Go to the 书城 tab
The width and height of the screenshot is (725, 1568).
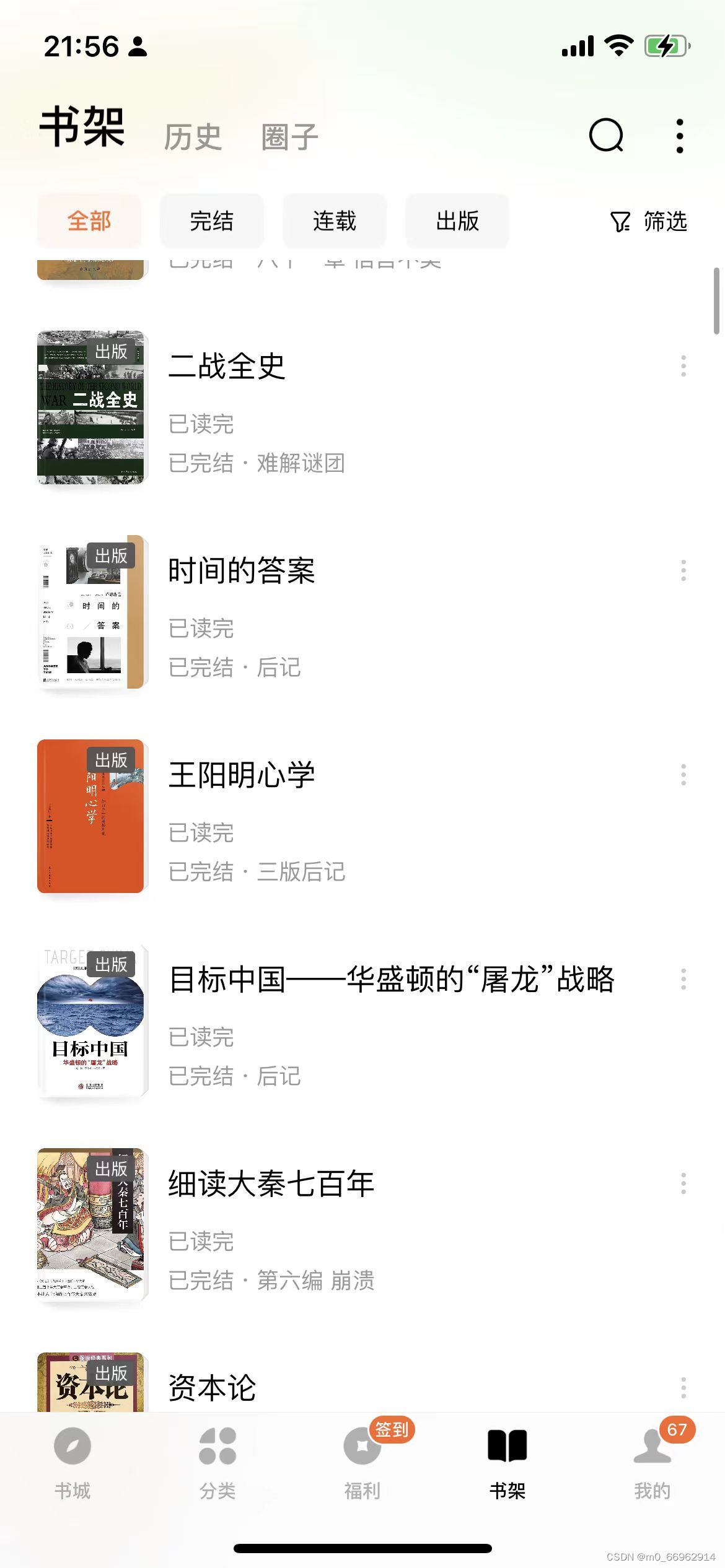72,1463
